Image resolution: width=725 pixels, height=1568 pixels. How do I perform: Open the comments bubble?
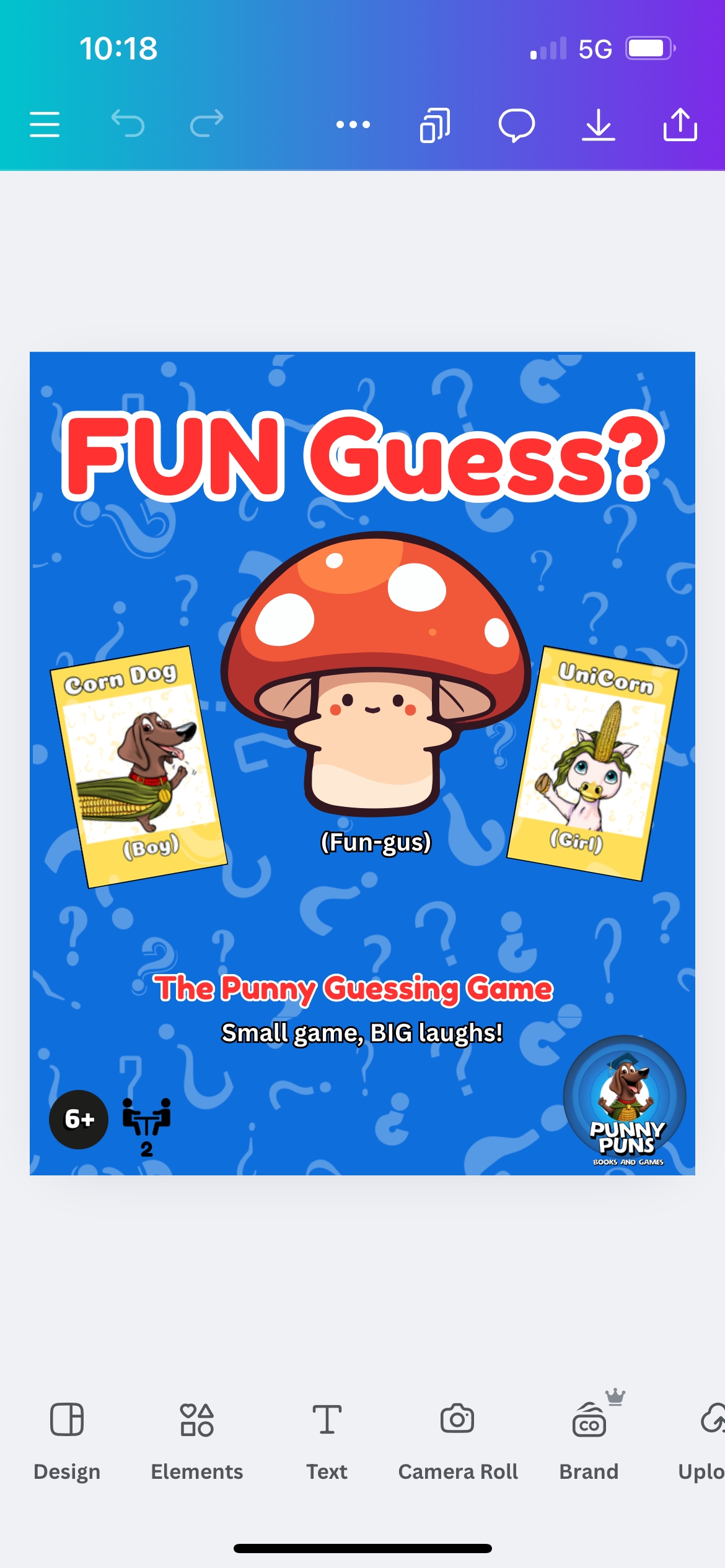516,125
